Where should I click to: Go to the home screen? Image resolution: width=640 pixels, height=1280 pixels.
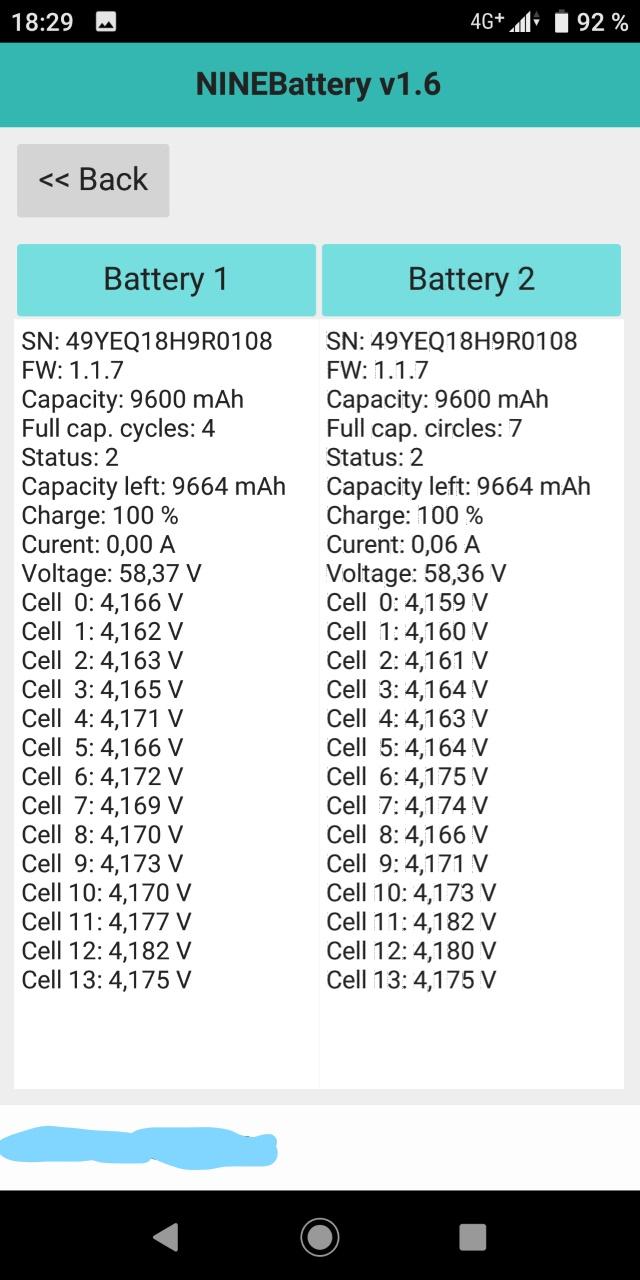tap(320, 1237)
